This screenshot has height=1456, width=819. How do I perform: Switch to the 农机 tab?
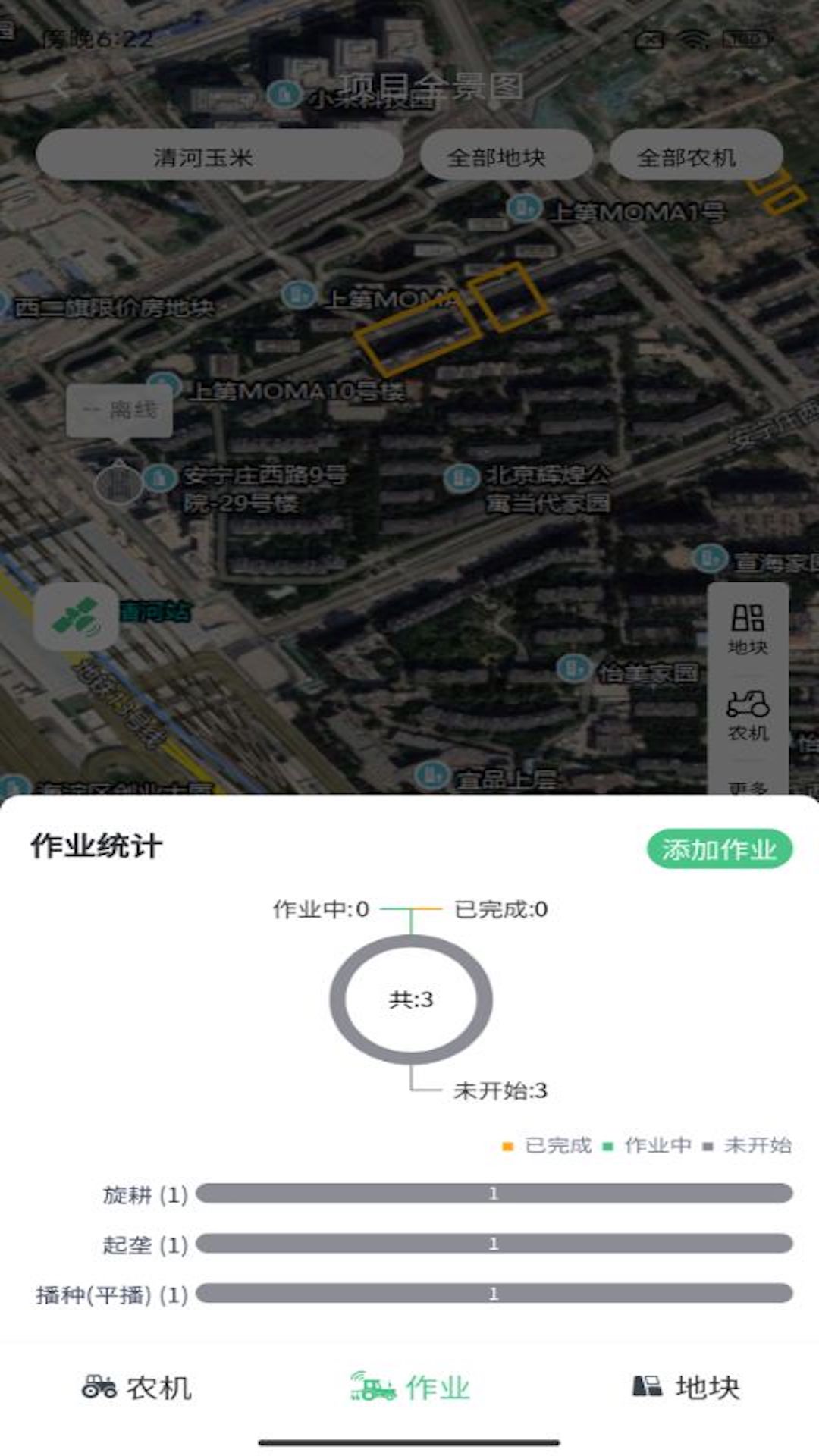(x=136, y=1387)
